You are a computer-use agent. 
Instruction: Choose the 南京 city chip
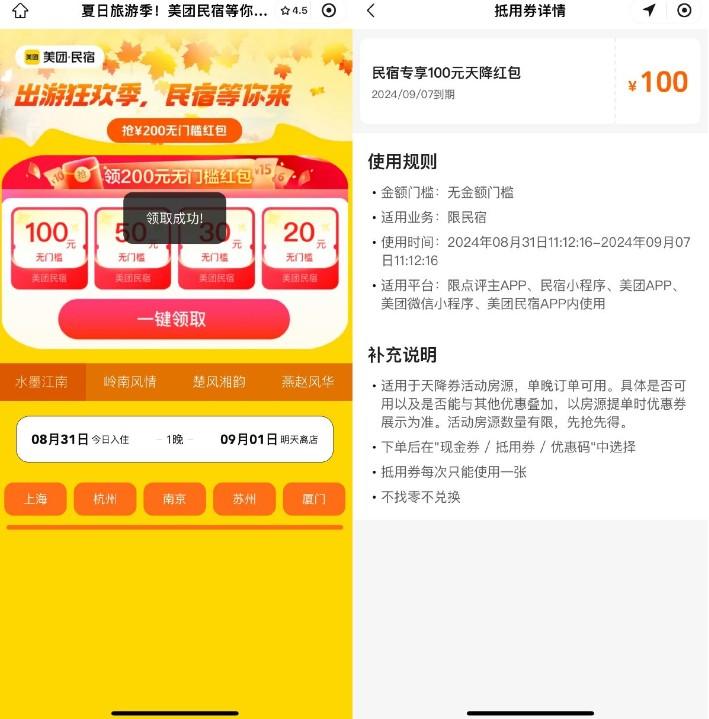tap(175, 499)
